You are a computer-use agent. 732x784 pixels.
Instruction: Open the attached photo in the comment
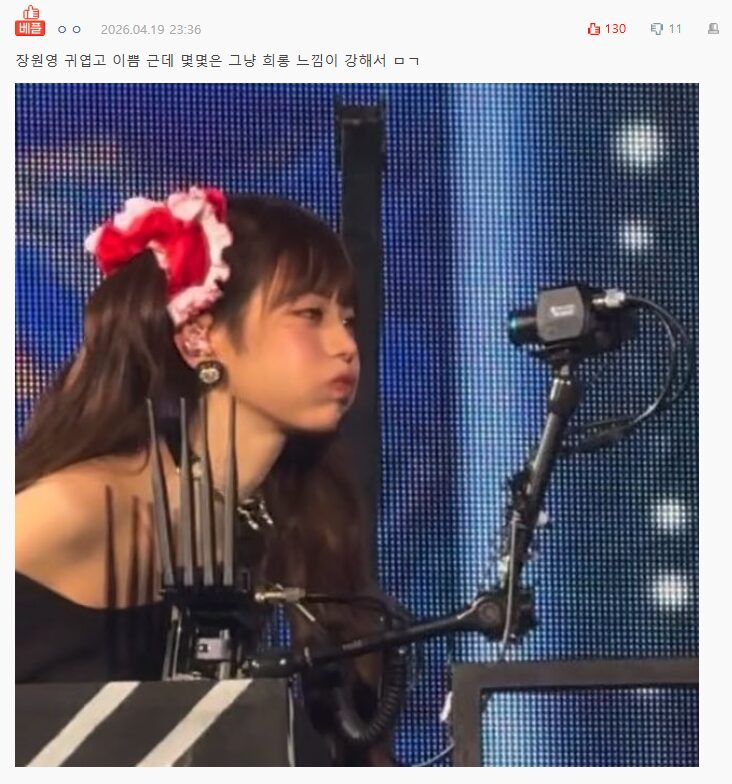tap(357, 424)
